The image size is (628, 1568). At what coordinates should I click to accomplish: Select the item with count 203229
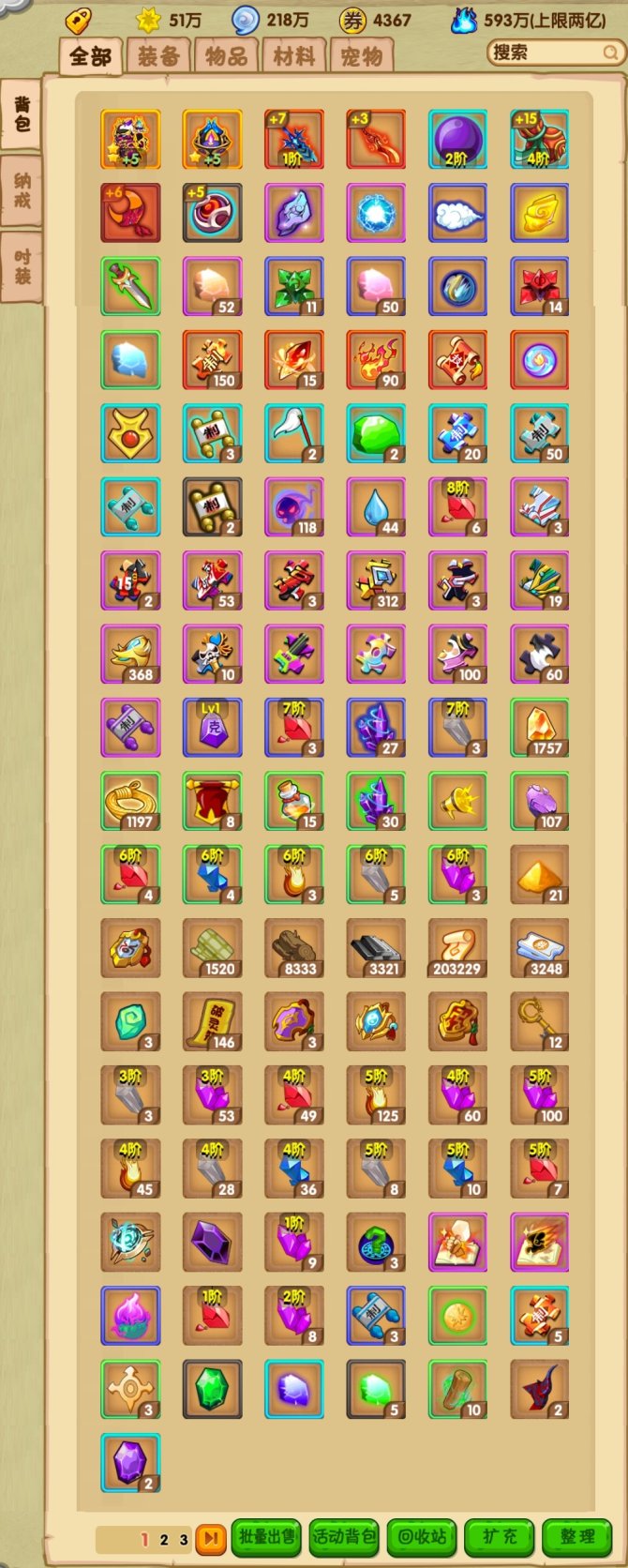coord(457,948)
